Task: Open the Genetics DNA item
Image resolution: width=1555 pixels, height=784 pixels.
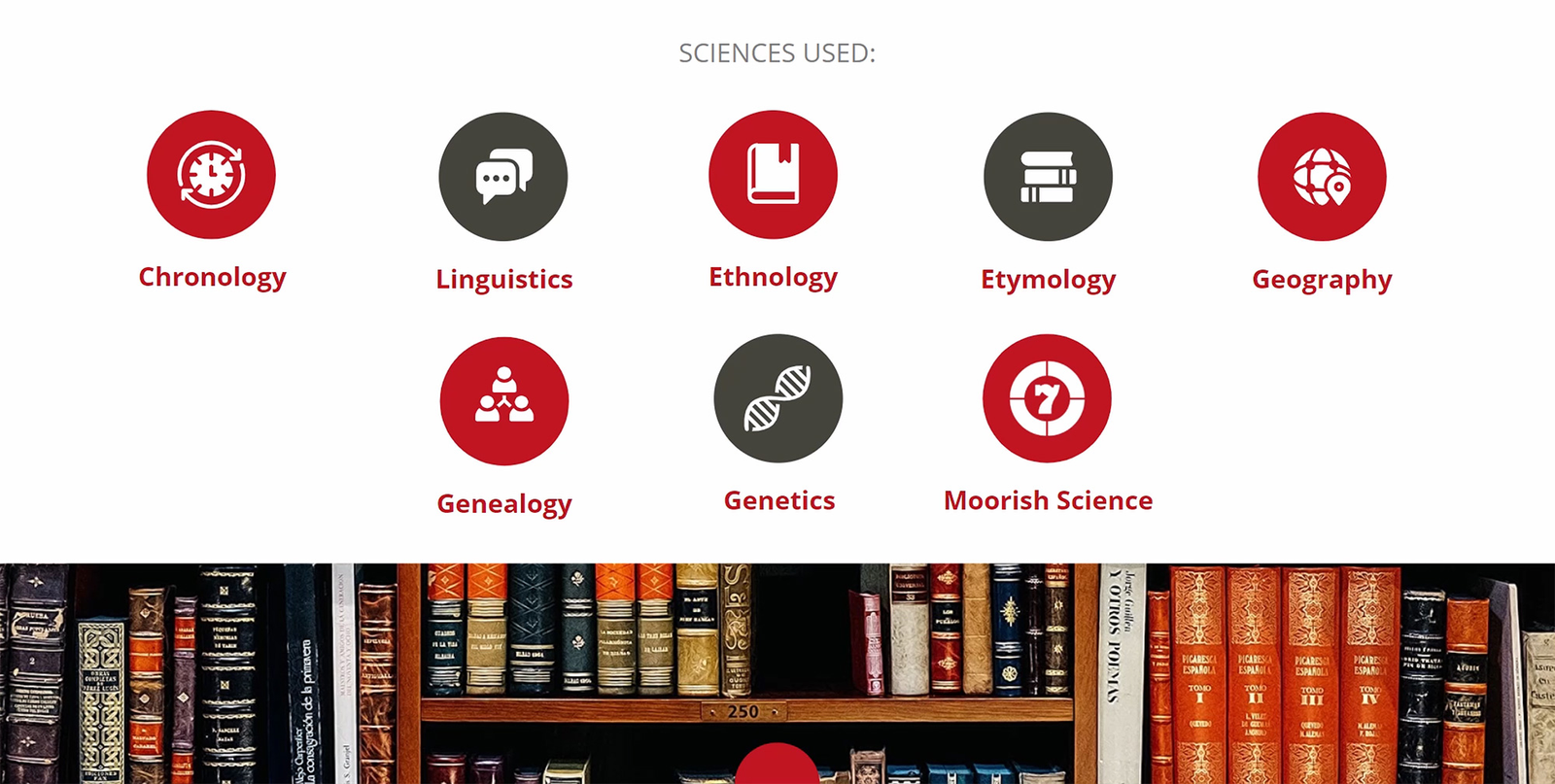Action: 777,398
